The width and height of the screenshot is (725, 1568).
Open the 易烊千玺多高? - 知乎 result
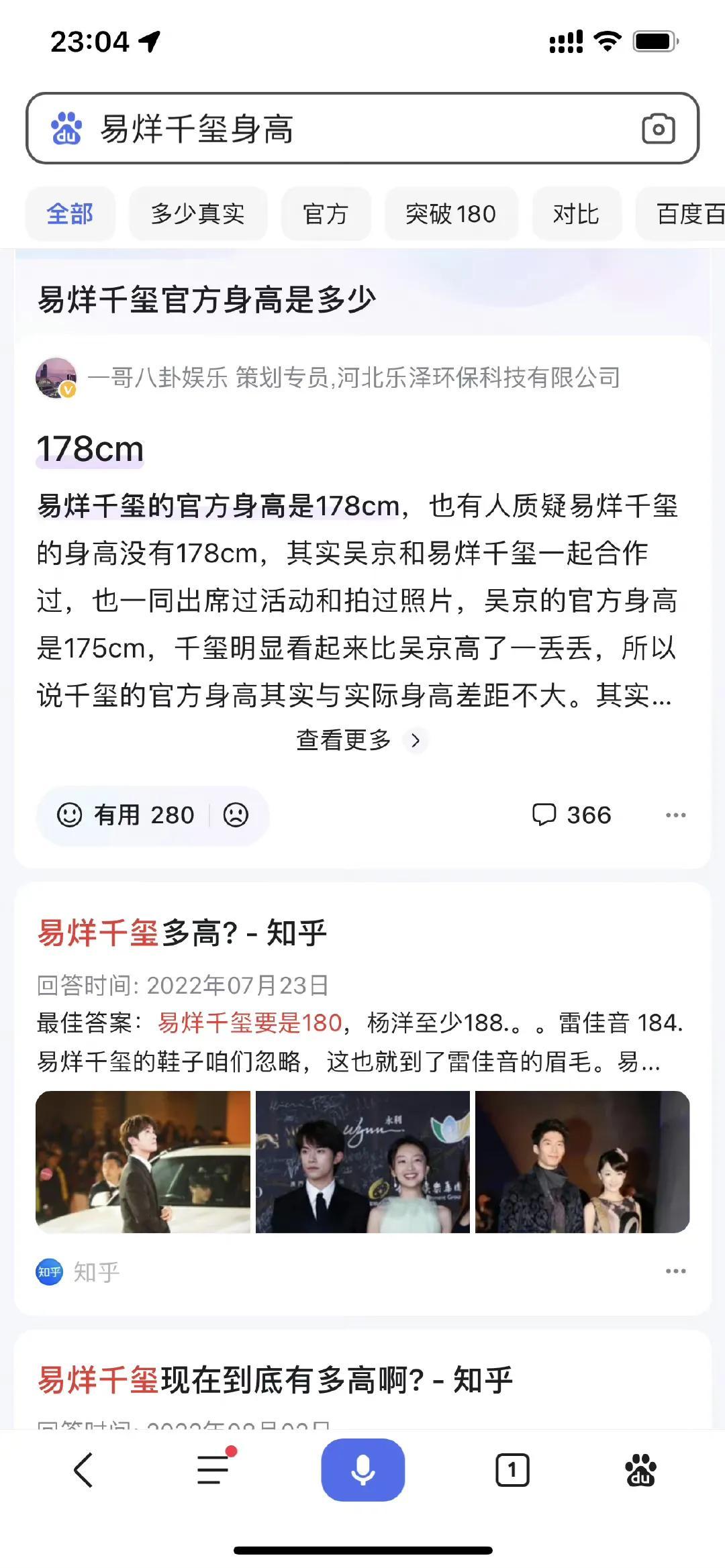182,933
